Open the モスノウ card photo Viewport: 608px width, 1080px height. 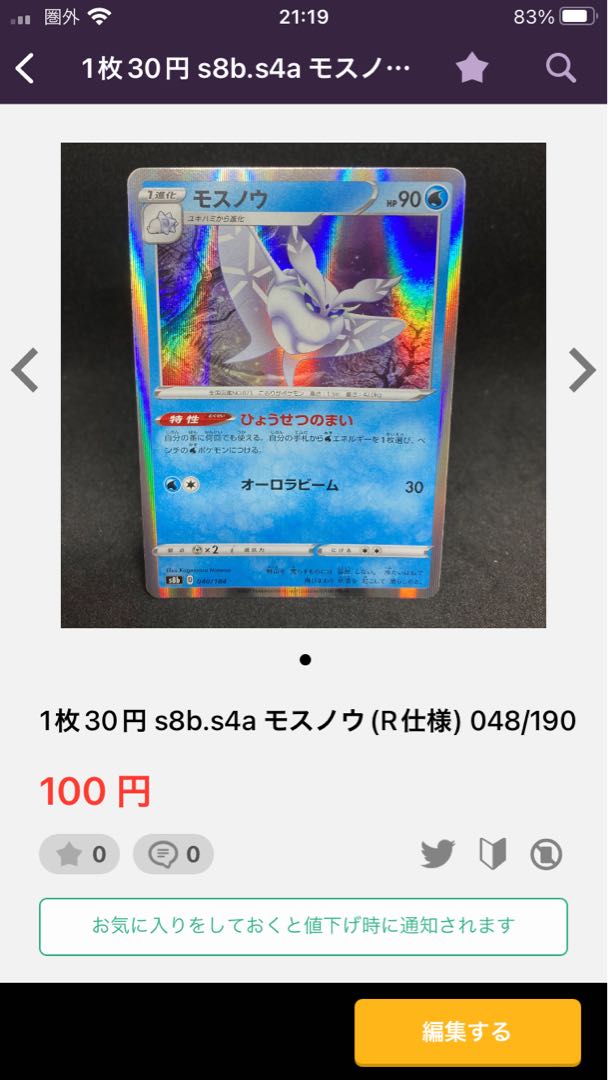(304, 385)
